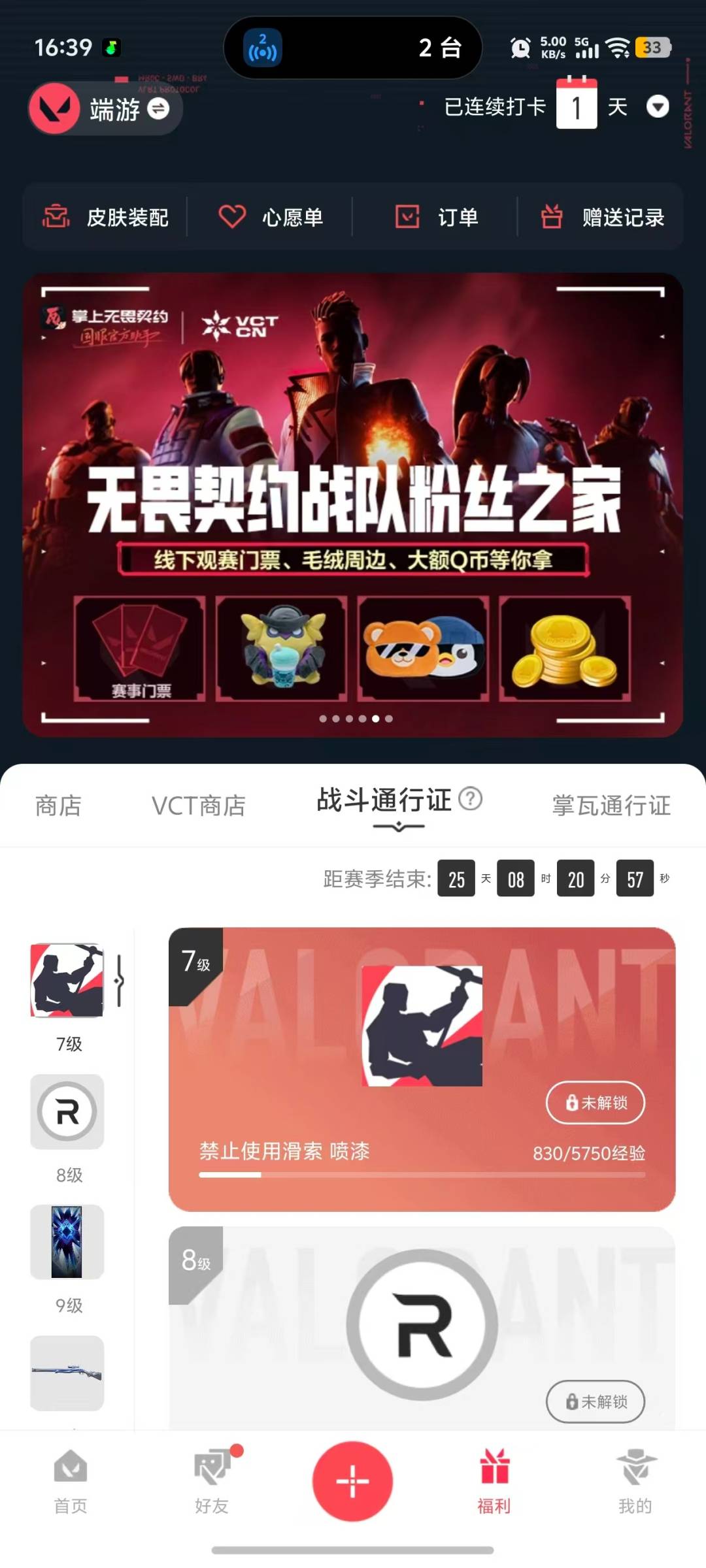
Task: Tap the 未解锁 lock on level 7 reward
Action: pos(594,1102)
